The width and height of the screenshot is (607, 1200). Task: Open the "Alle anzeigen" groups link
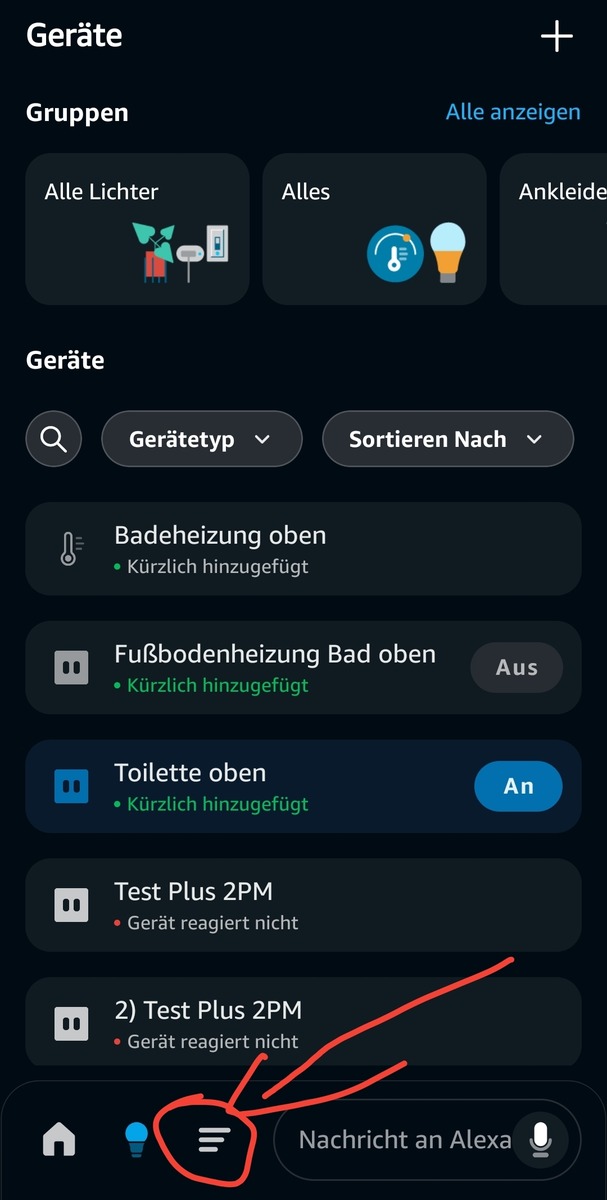[512, 112]
